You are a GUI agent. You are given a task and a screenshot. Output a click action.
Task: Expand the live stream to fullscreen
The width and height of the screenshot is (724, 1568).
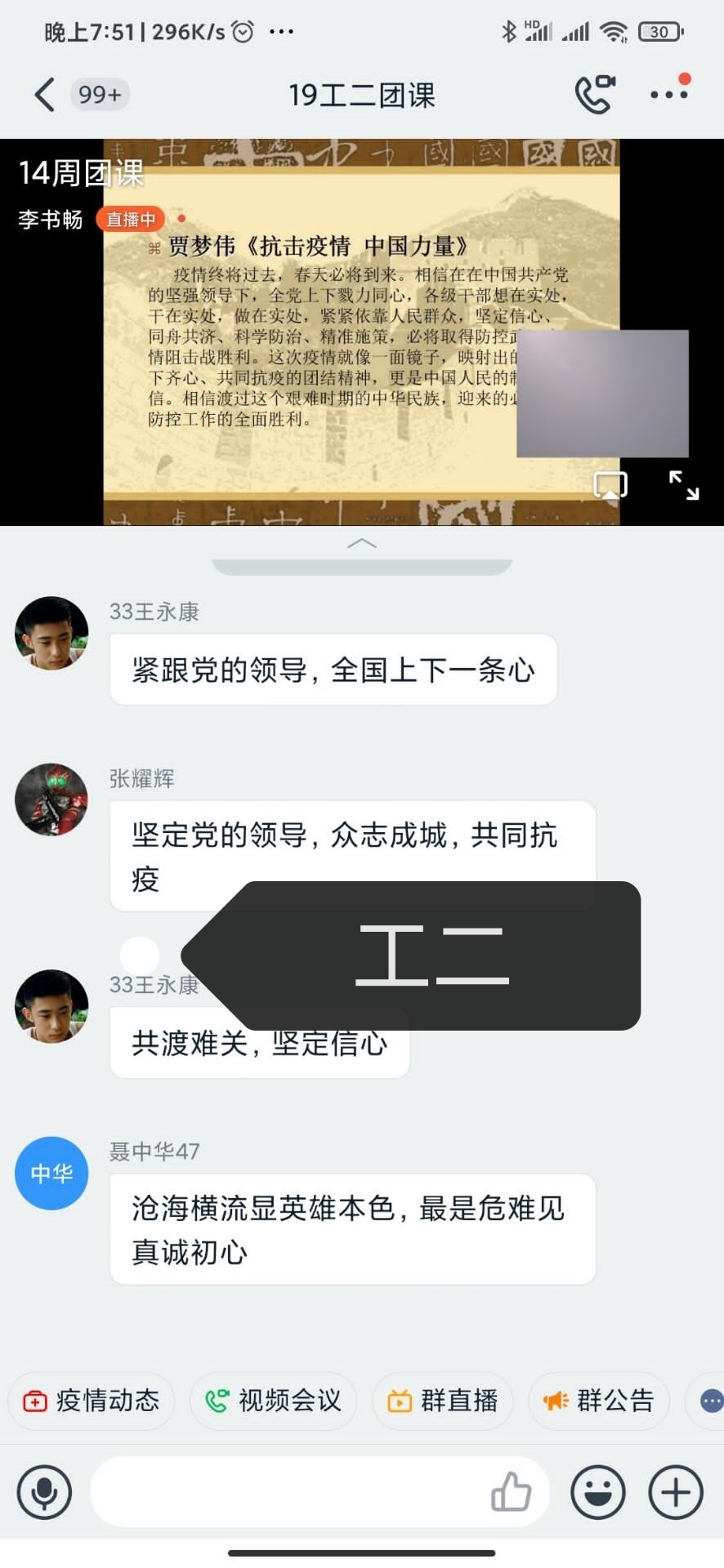(x=683, y=485)
